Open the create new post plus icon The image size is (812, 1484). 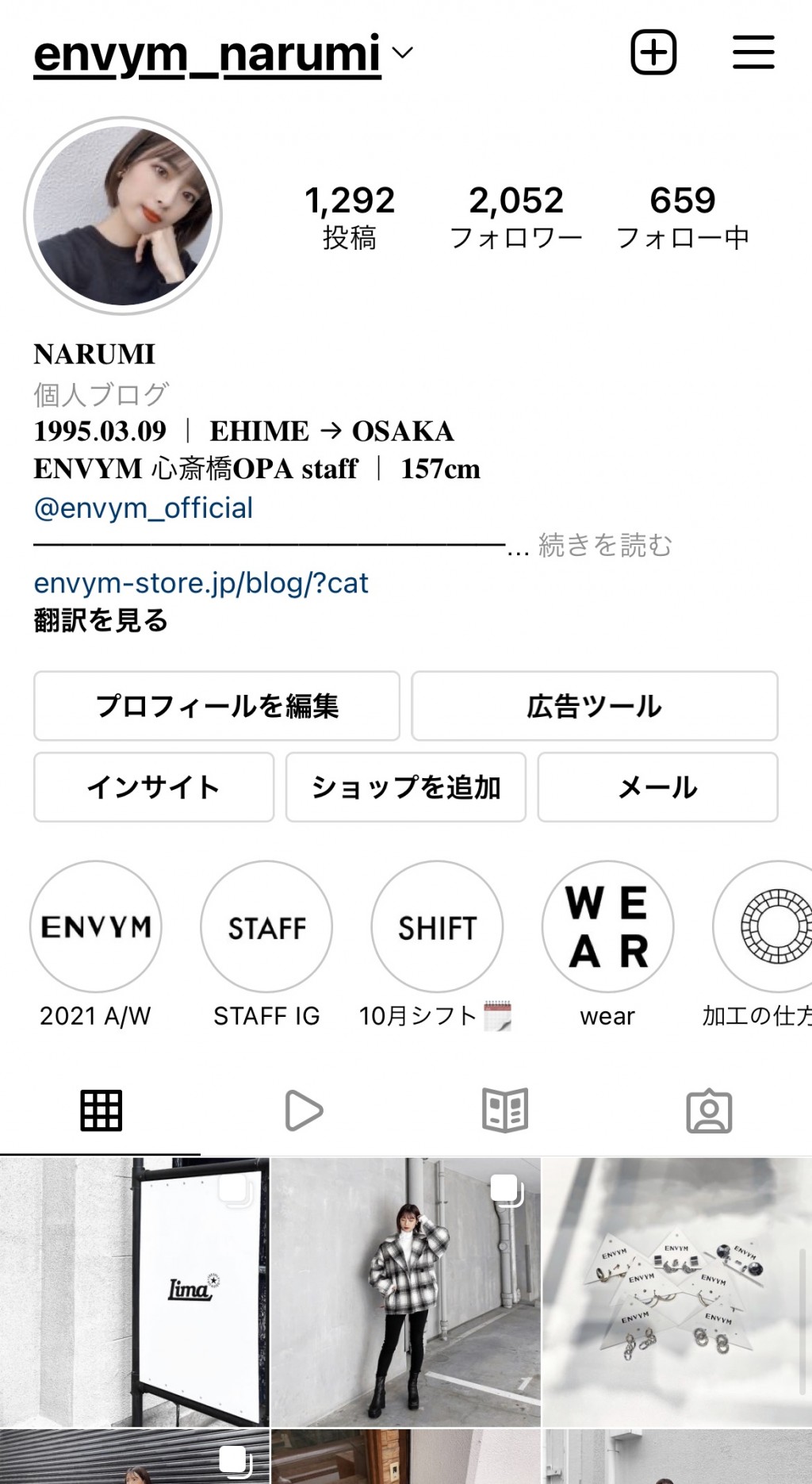[x=653, y=52]
